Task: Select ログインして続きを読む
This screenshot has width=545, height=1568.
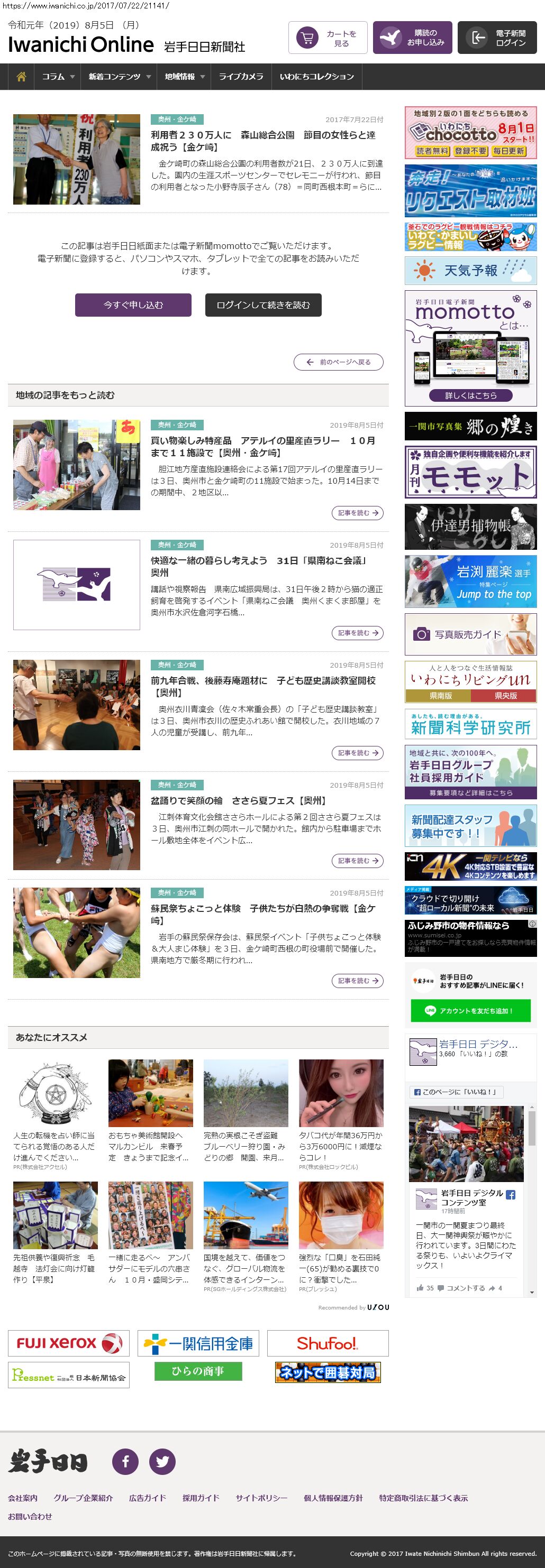Action: click(263, 305)
